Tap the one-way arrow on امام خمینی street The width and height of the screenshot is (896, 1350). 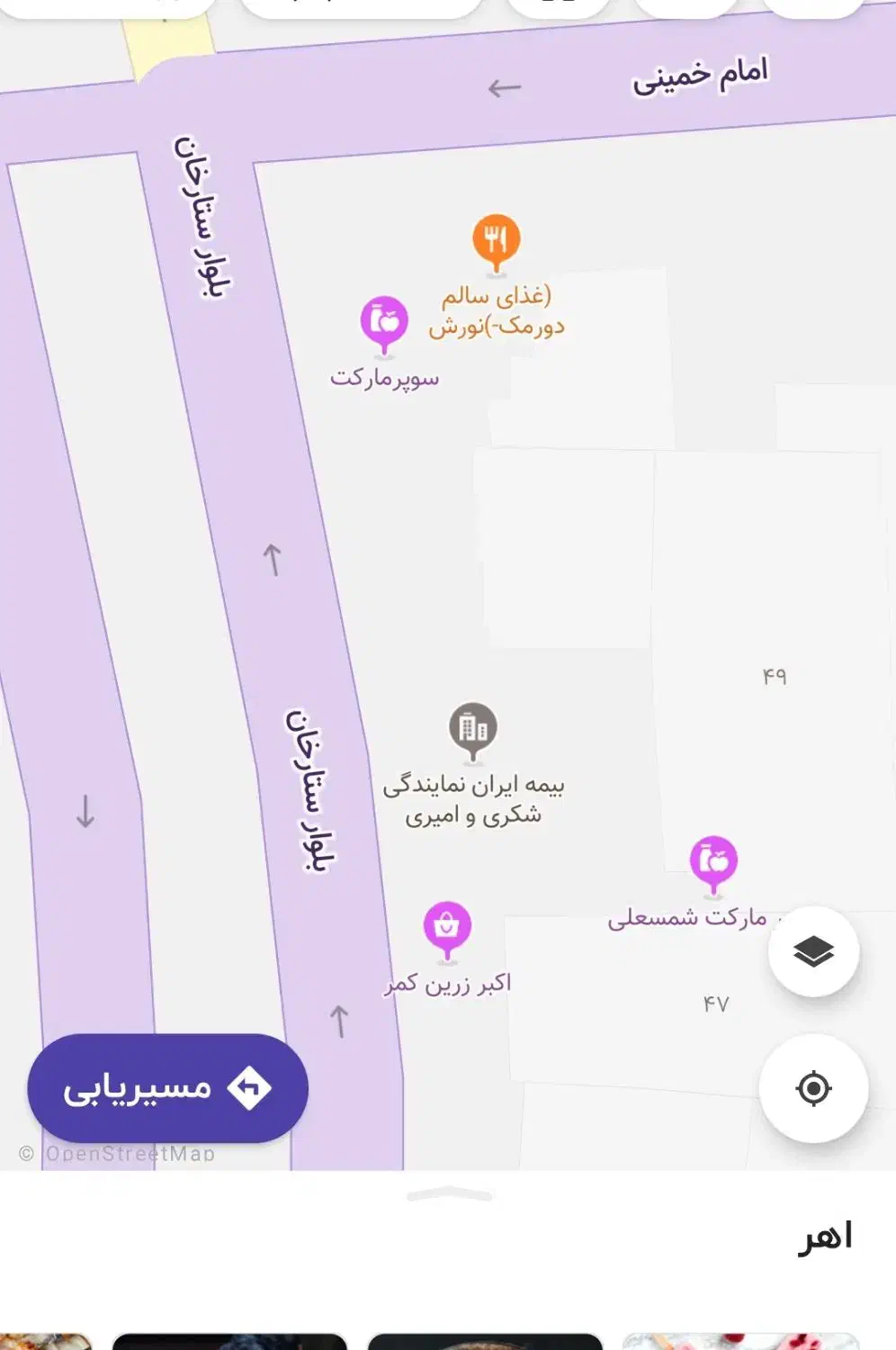pos(504,87)
